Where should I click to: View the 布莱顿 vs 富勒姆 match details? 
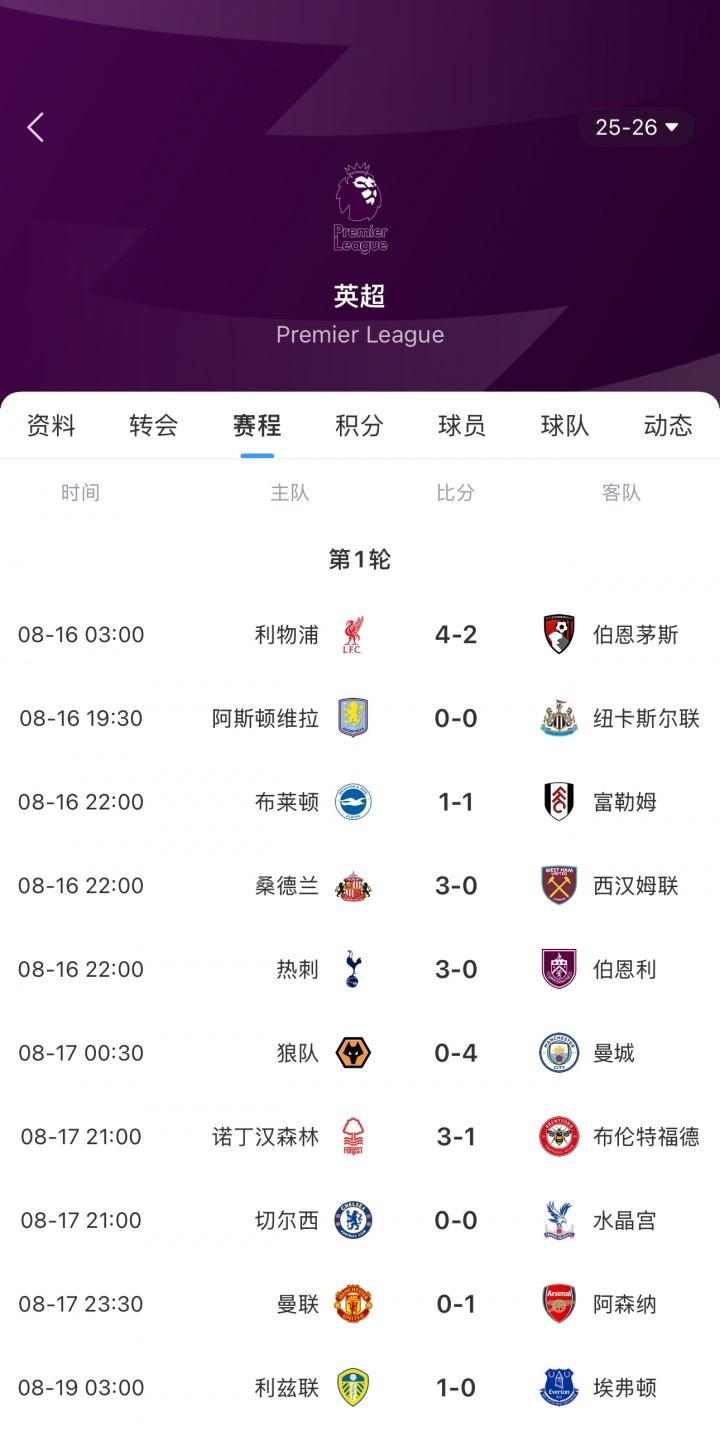pyautogui.click(x=456, y=802)
